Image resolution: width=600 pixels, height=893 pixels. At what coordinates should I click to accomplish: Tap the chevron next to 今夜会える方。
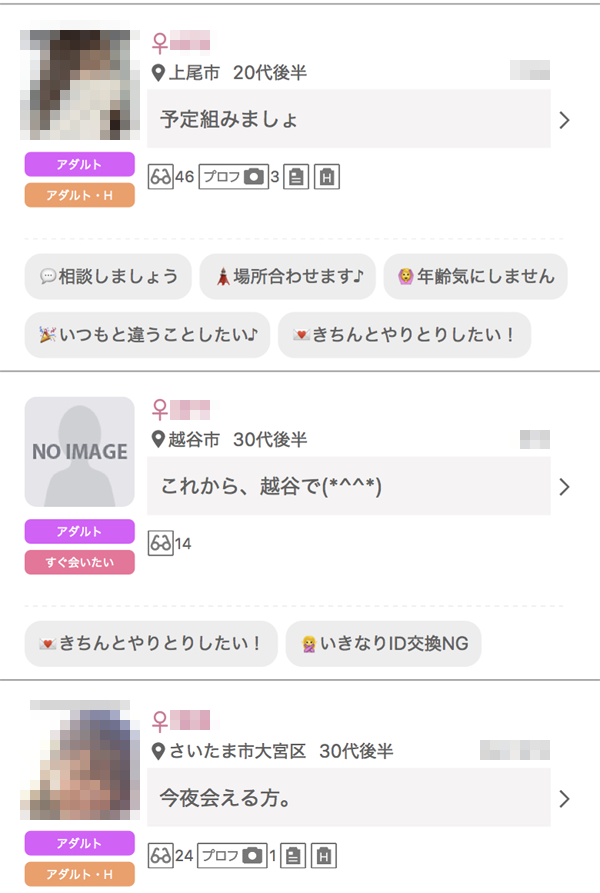click(565, 799)
